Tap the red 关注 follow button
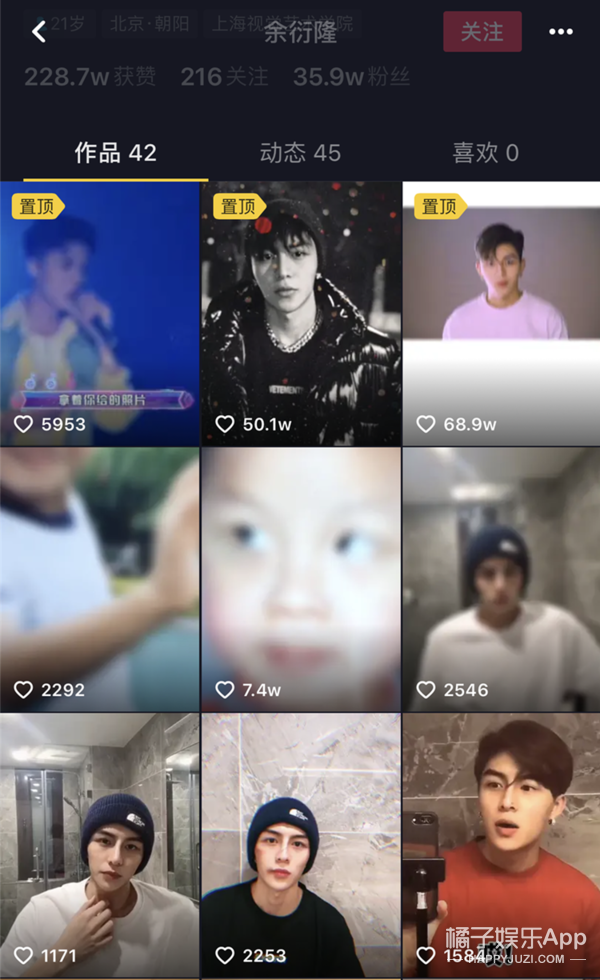 [x=482, y=32]
